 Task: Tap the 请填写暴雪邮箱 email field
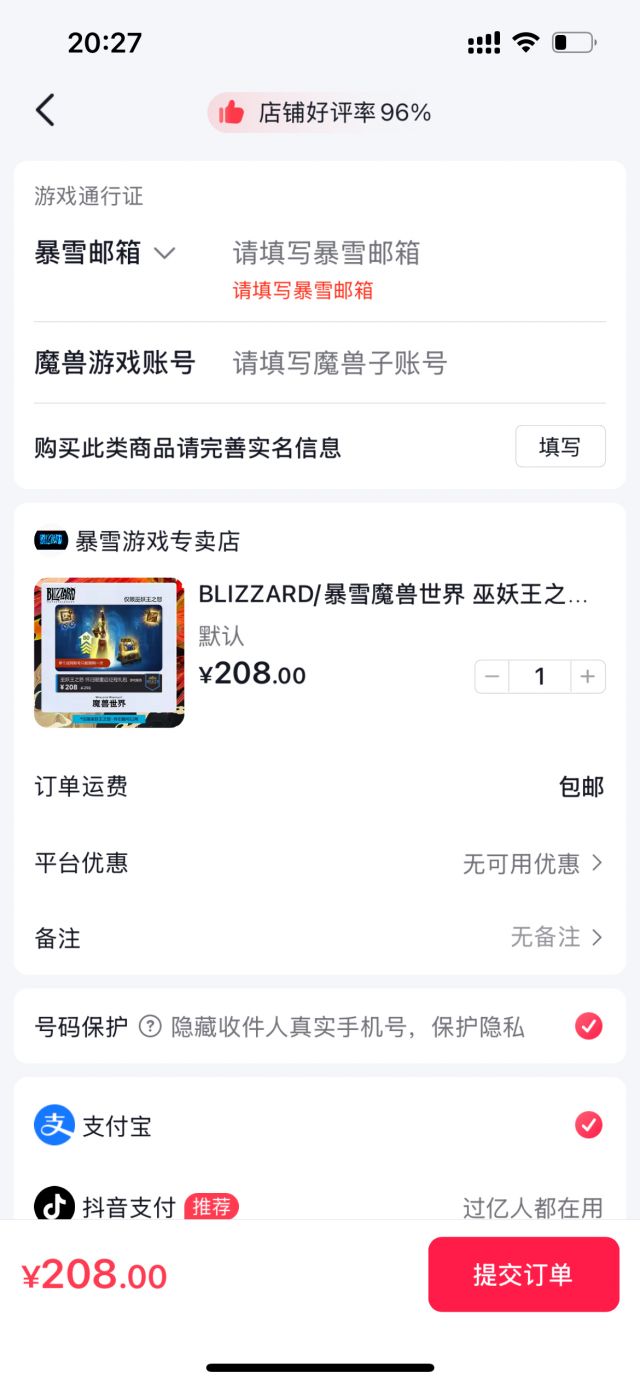tap(400, 253)
